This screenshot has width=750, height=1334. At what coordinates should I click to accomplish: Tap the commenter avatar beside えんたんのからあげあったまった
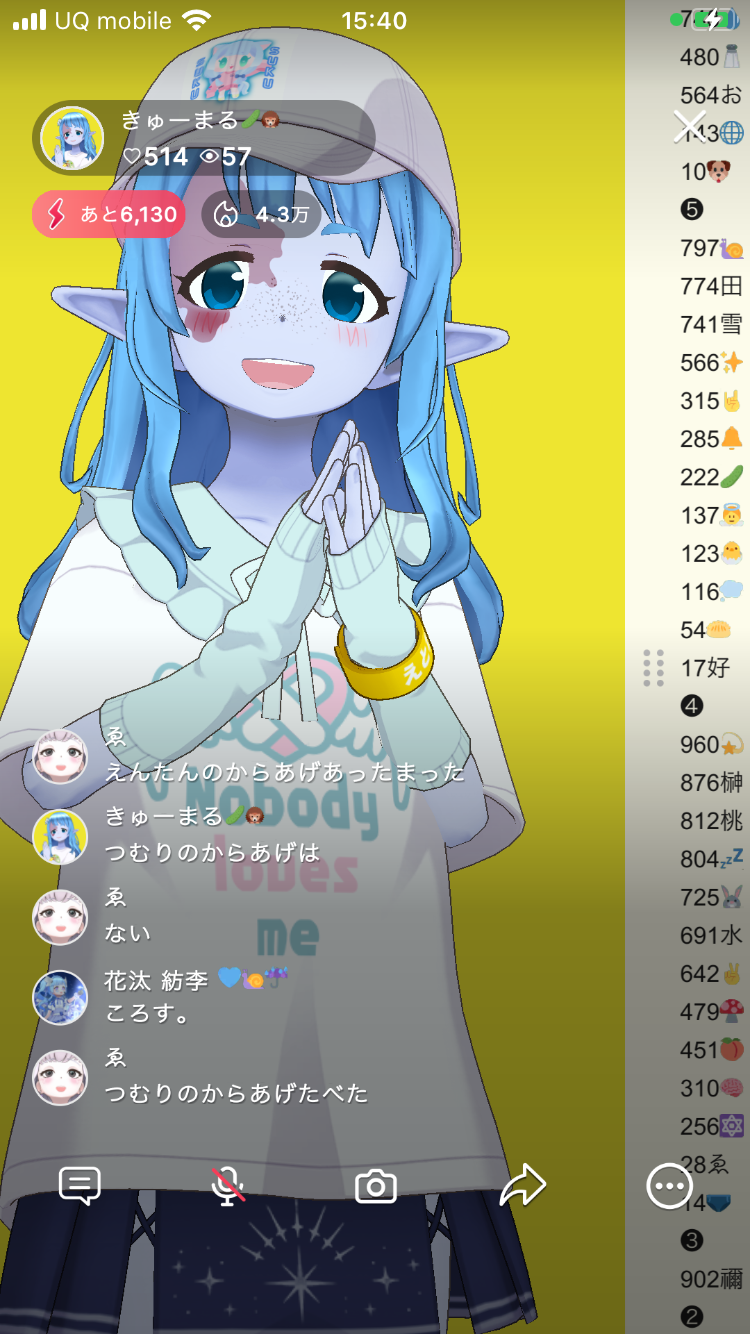pyautogui.click(x=60, y=756)
